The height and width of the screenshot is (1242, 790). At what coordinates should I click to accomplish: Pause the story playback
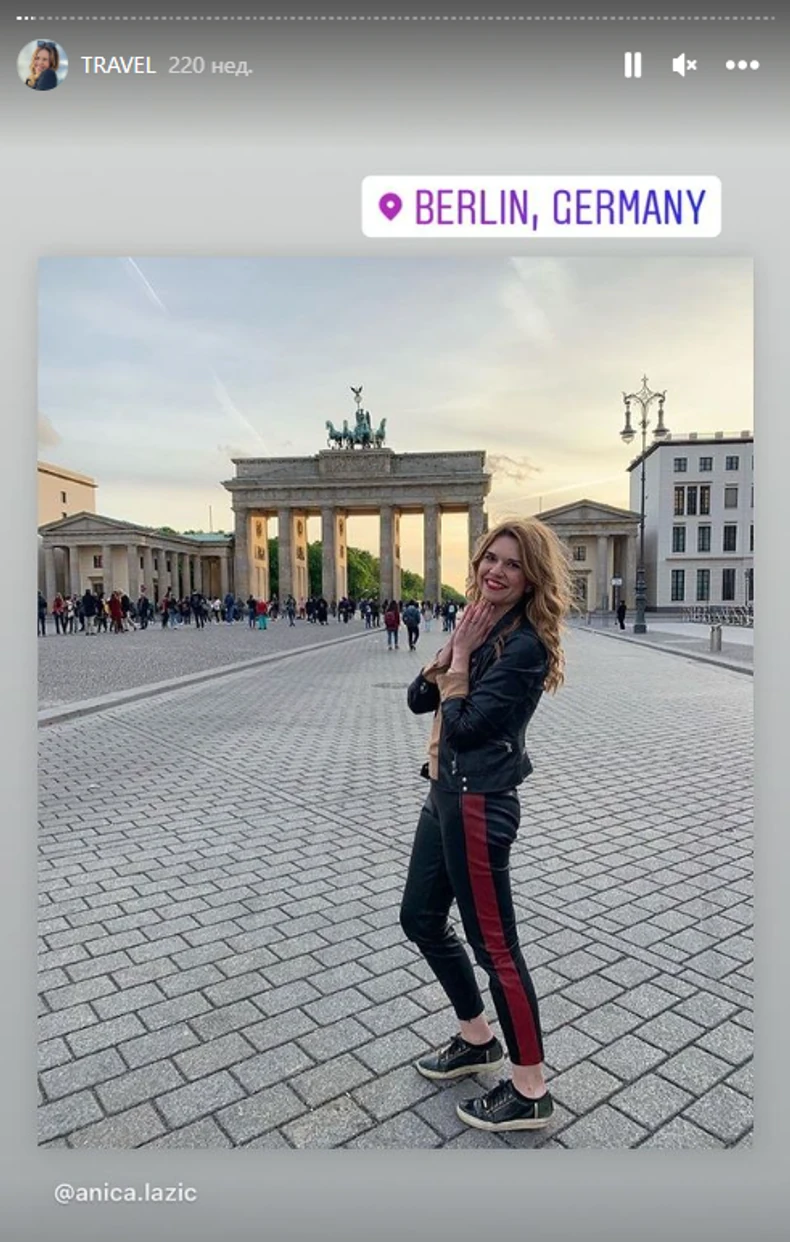pos(633,65)
